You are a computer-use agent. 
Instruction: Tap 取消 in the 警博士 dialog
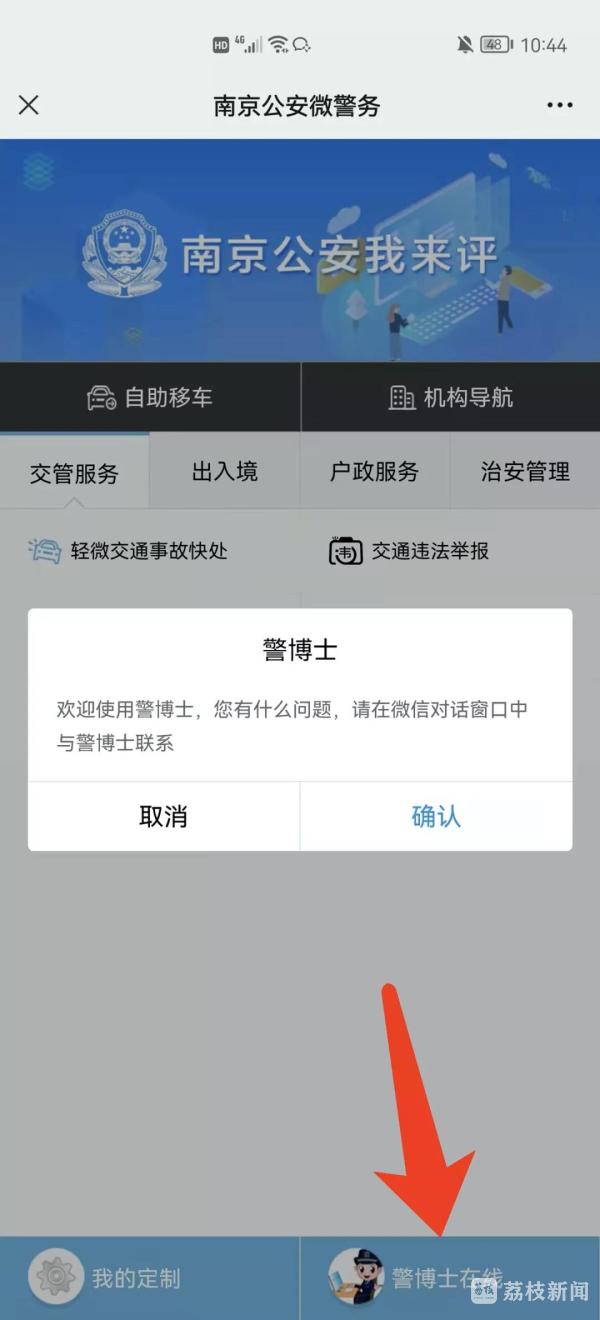[163, 816]
